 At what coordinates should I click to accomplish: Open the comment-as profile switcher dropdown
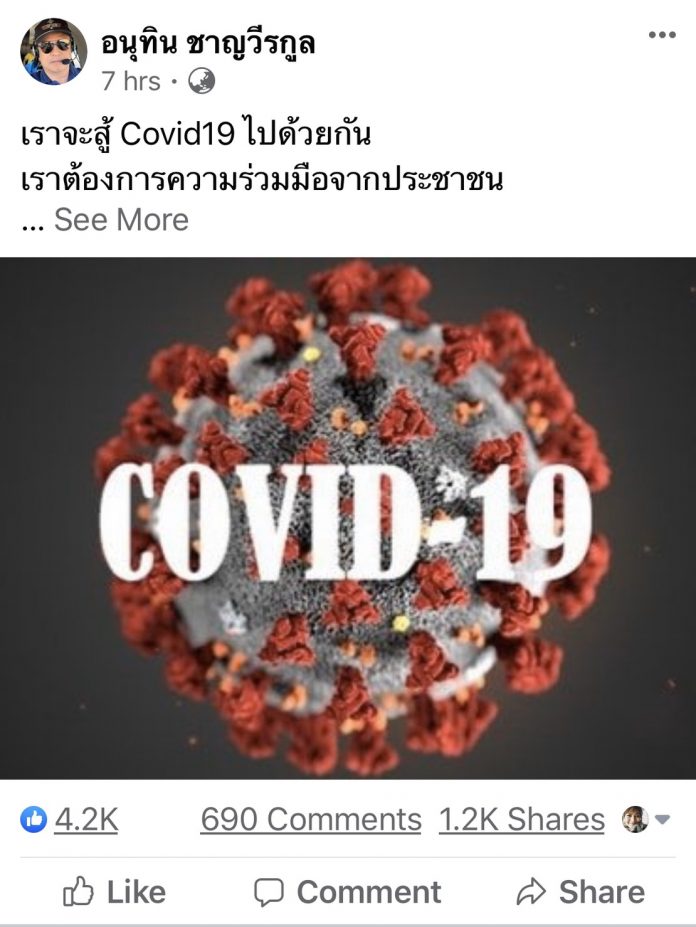(648, 820)
